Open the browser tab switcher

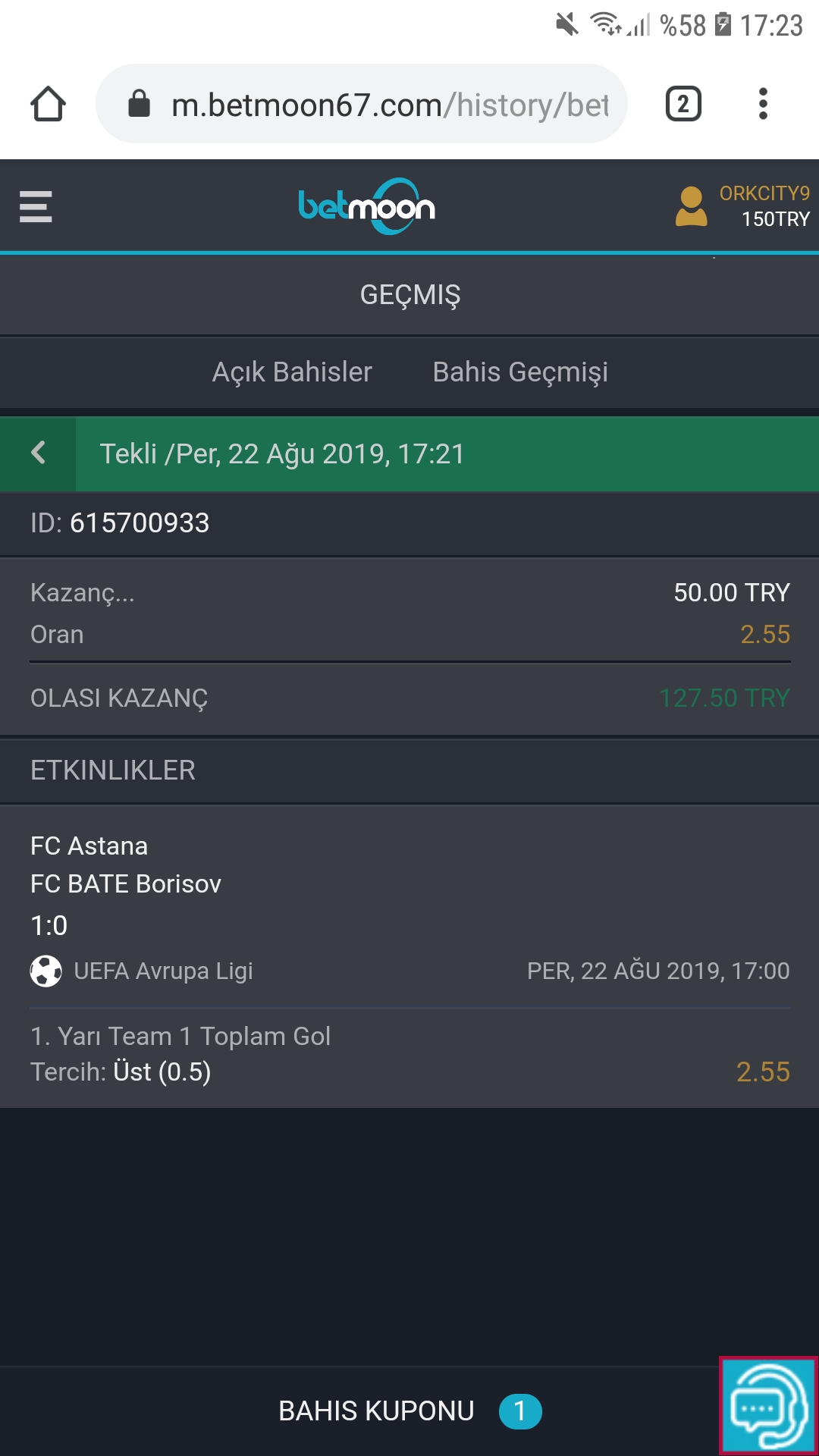pyautogui.click(x=683, y=104)
